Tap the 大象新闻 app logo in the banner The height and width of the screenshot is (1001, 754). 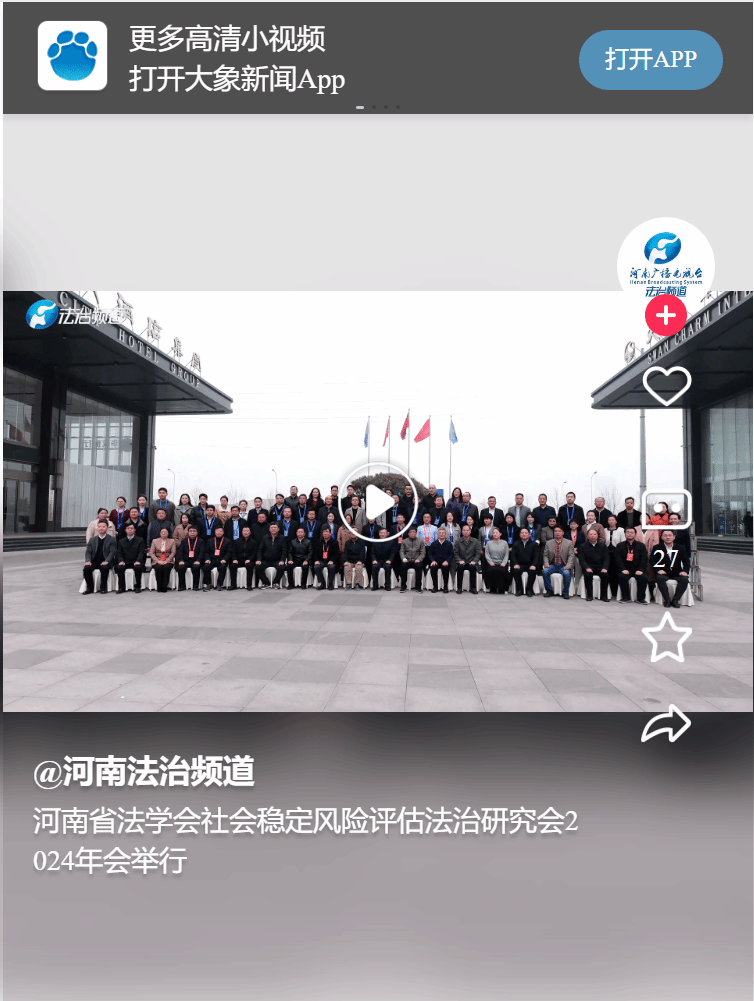[72, 56]
